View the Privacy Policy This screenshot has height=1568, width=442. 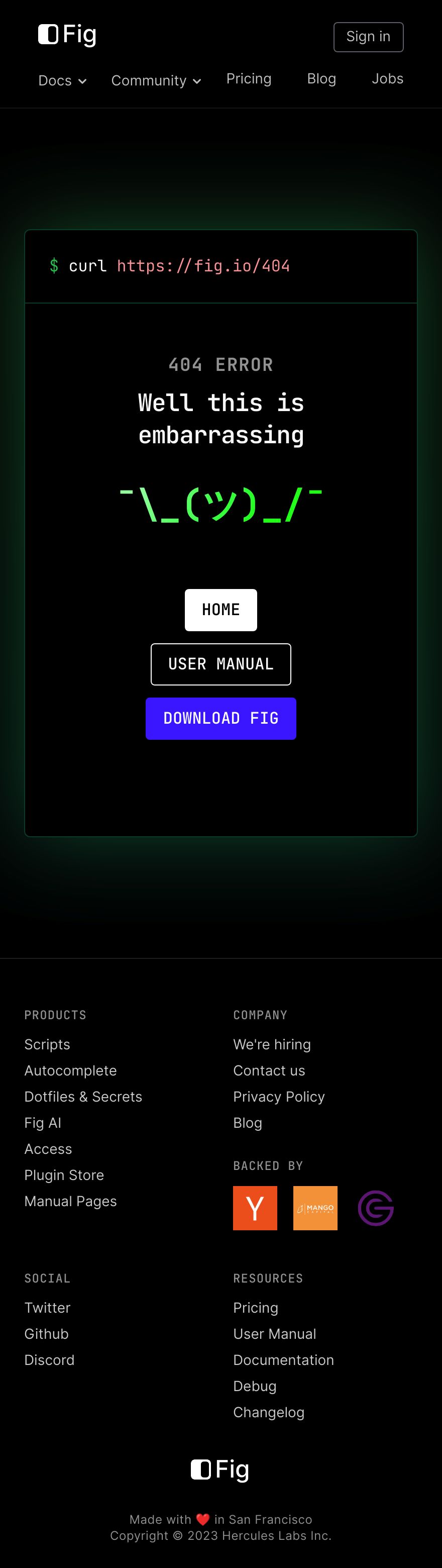coord(278,1097)
